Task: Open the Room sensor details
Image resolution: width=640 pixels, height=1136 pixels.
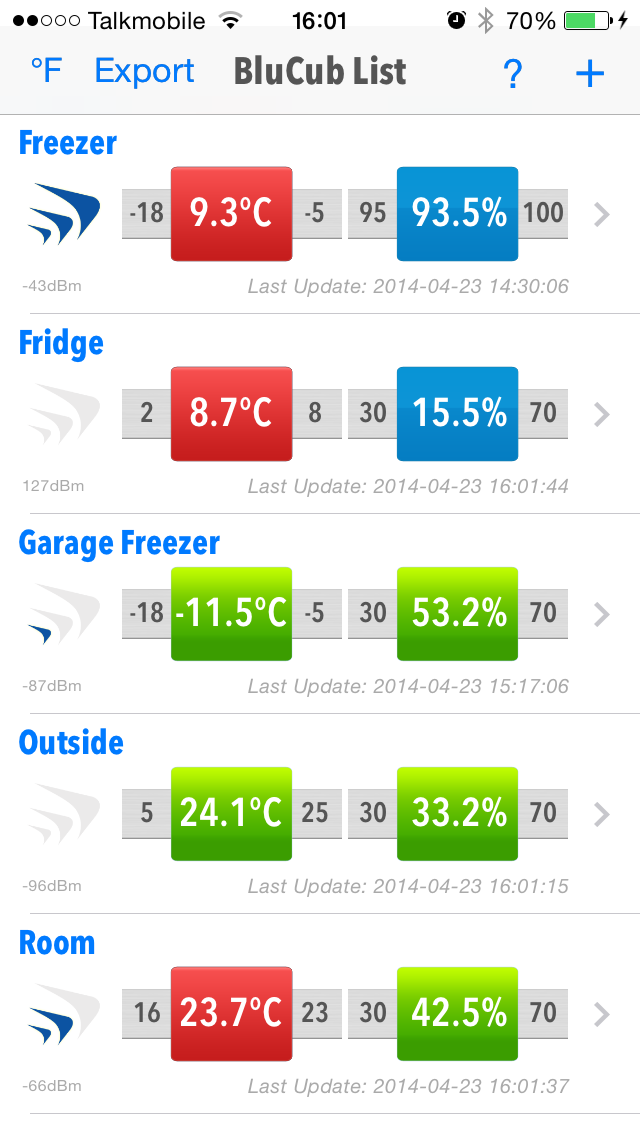Action: (320, 1014)
